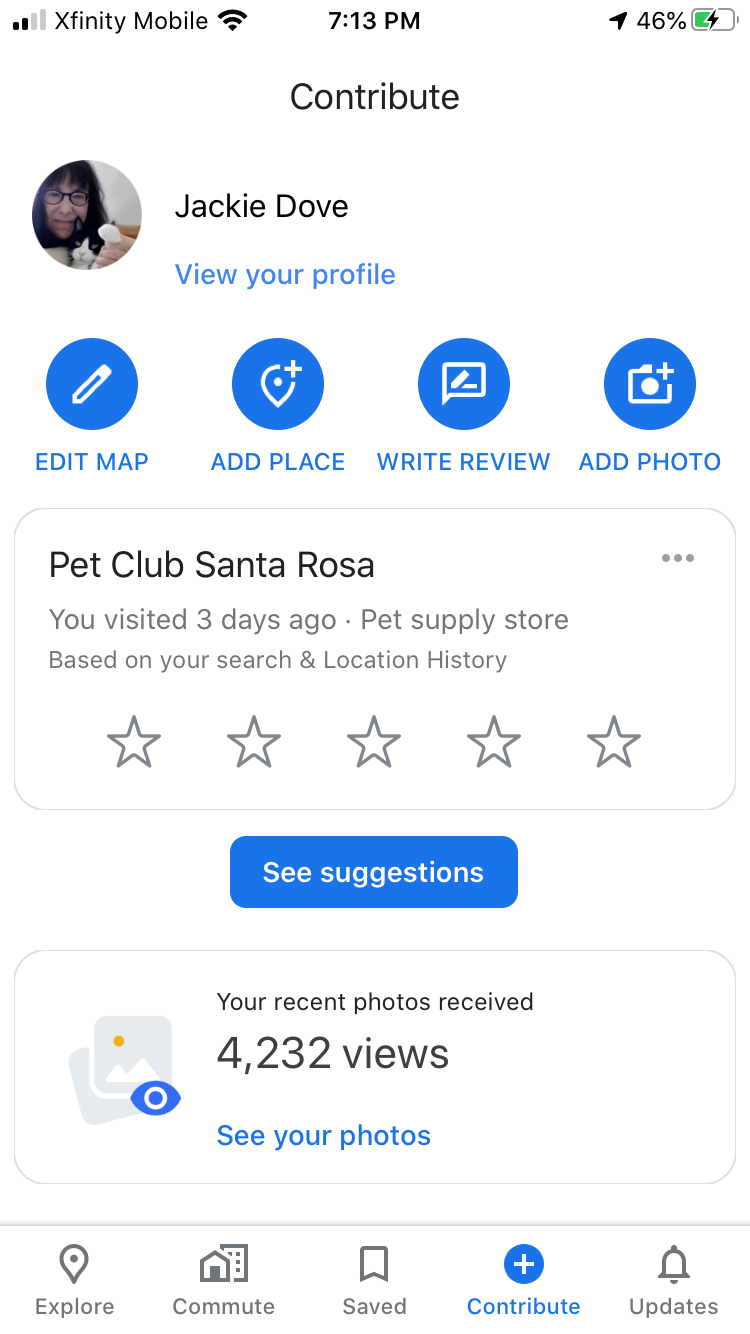Open Pet Club Santa Rosa card options menu
The width and height of the screenshot is (750, 1334).
[x=678, y=558]
